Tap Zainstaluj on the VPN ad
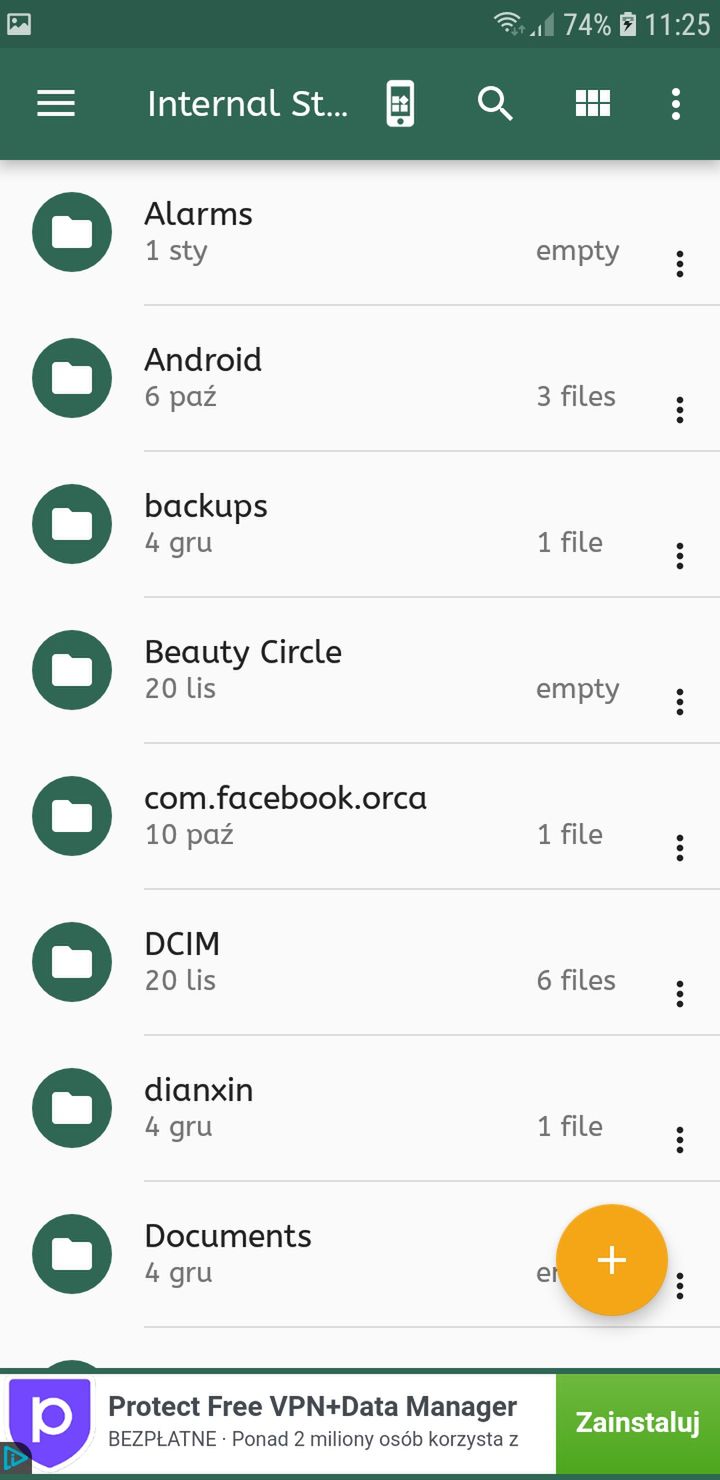 click(x=638, y=1422)
